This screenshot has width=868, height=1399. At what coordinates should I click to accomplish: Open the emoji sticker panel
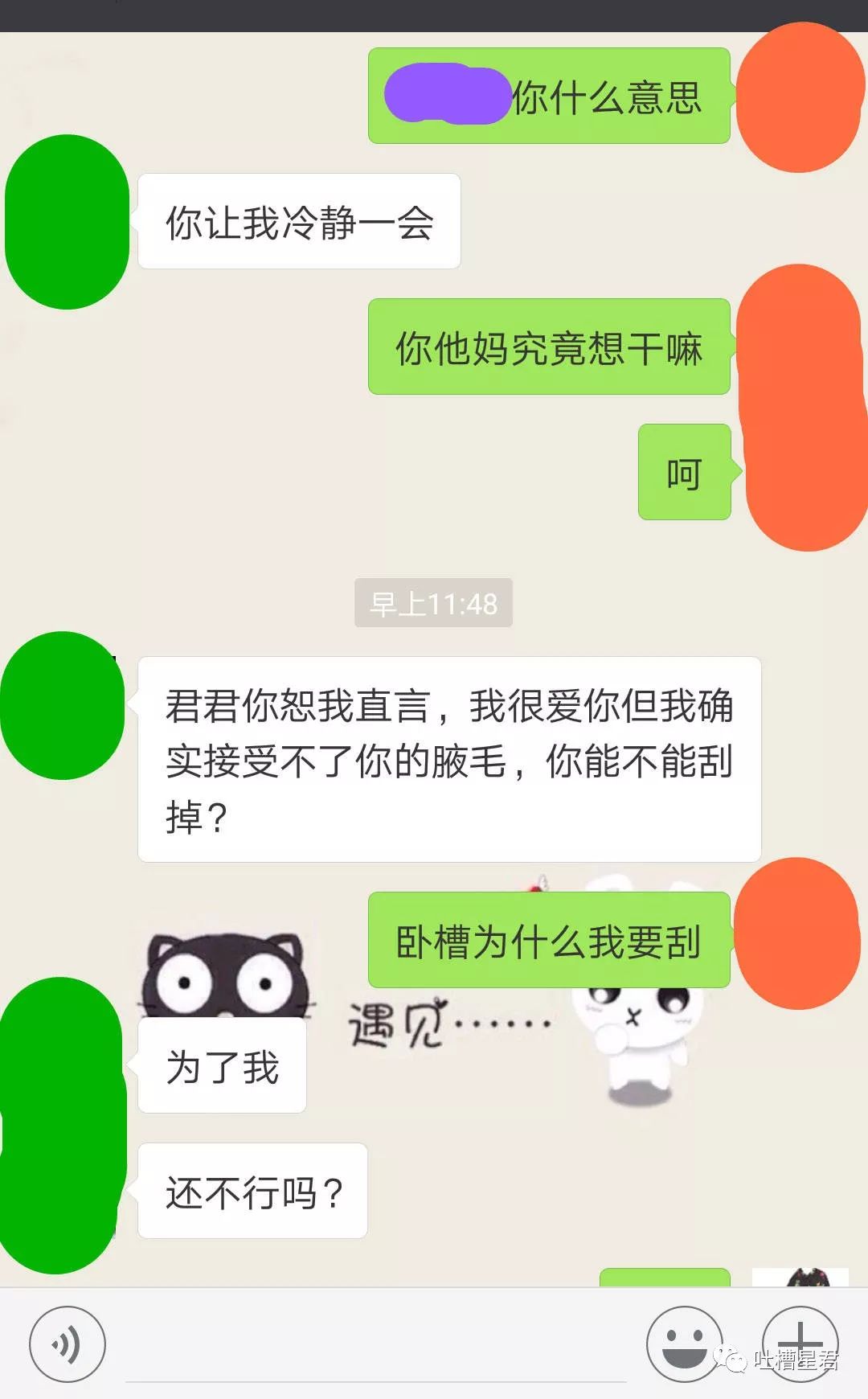[x=684, y=1344]
